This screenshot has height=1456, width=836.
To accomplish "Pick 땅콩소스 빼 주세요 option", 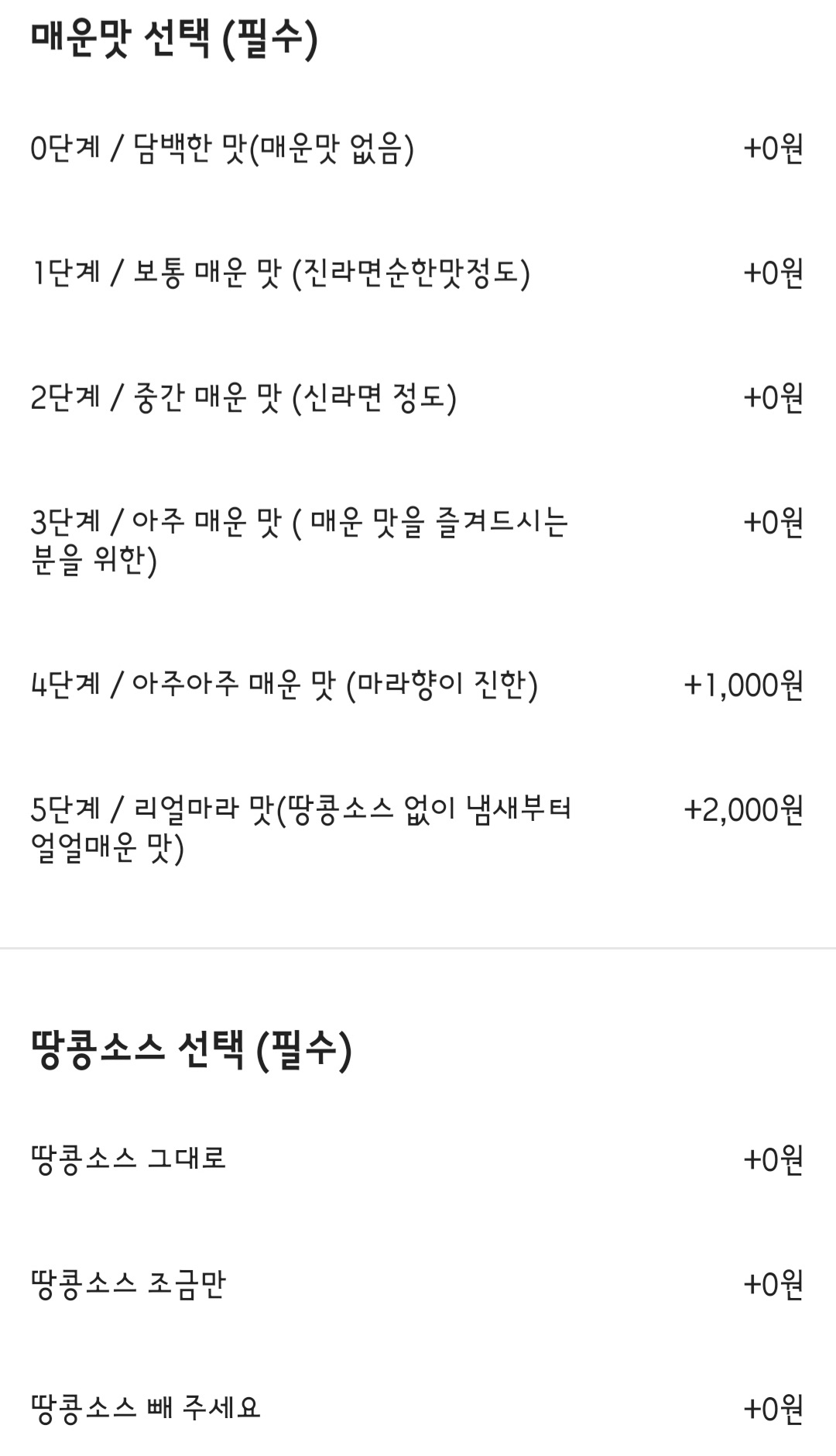I will (418, 1407).
